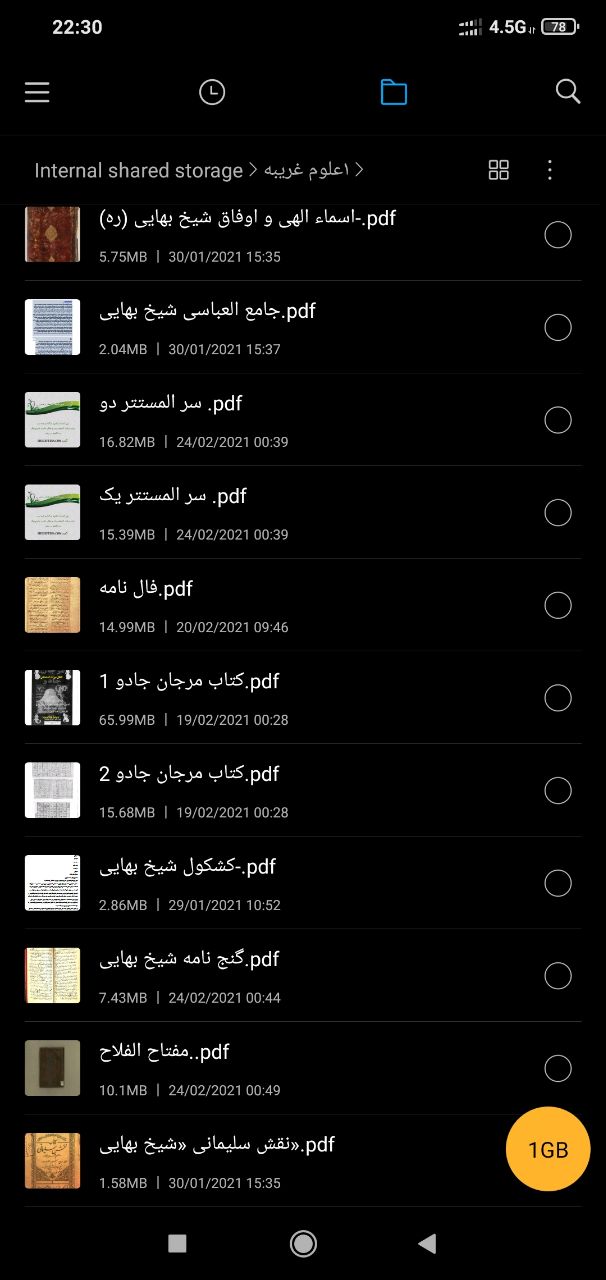Switch to the recent files tab

click(x=212, y=92)
